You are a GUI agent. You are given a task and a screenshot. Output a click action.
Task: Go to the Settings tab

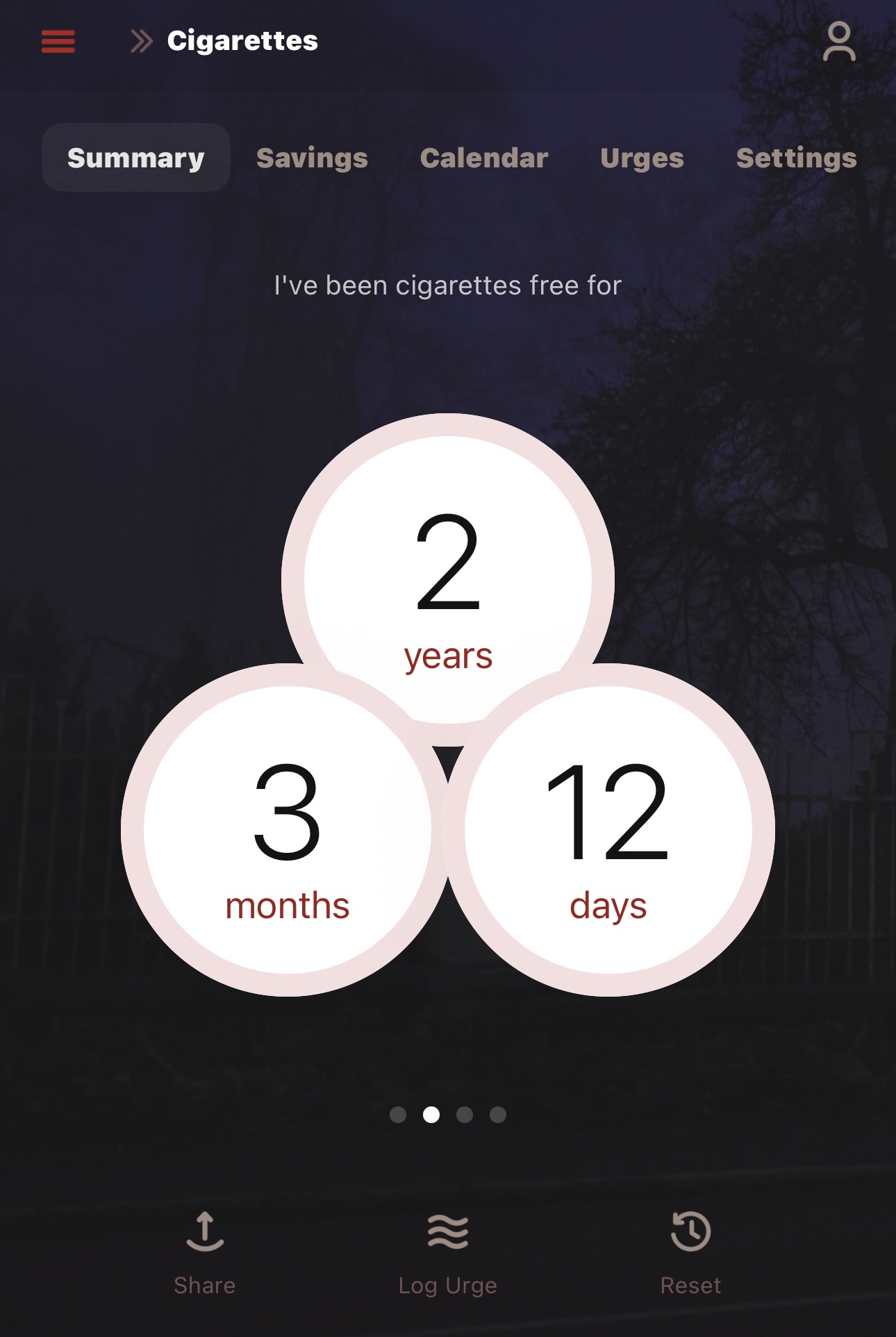[796, 158]
